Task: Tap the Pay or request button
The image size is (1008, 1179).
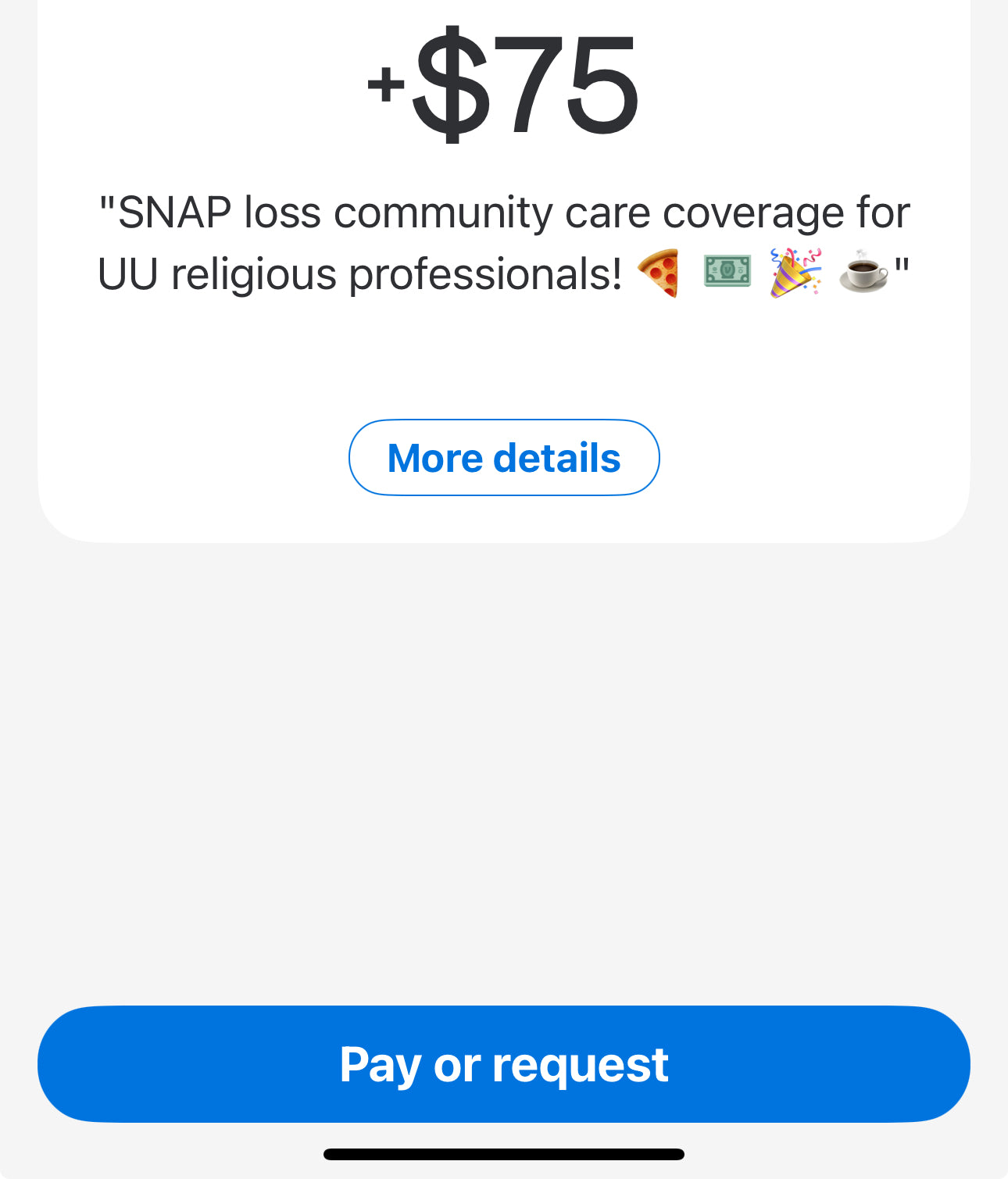Action: 504,1064
